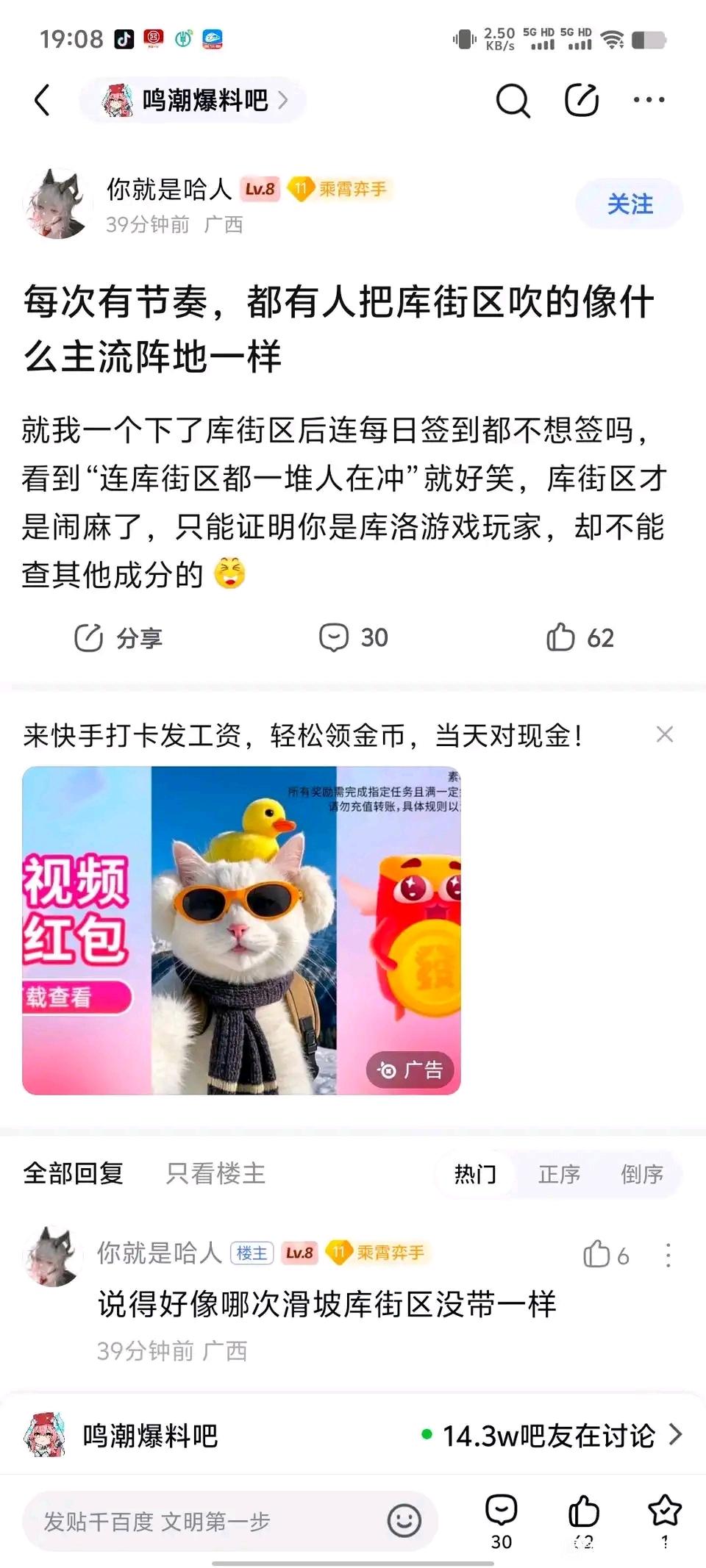The height and width of the screenshot is (1568, 706).
Task: Open 鸣潮爆料吧 bar with 14.3w吧友在讨论
Action: coord(353,1435)
